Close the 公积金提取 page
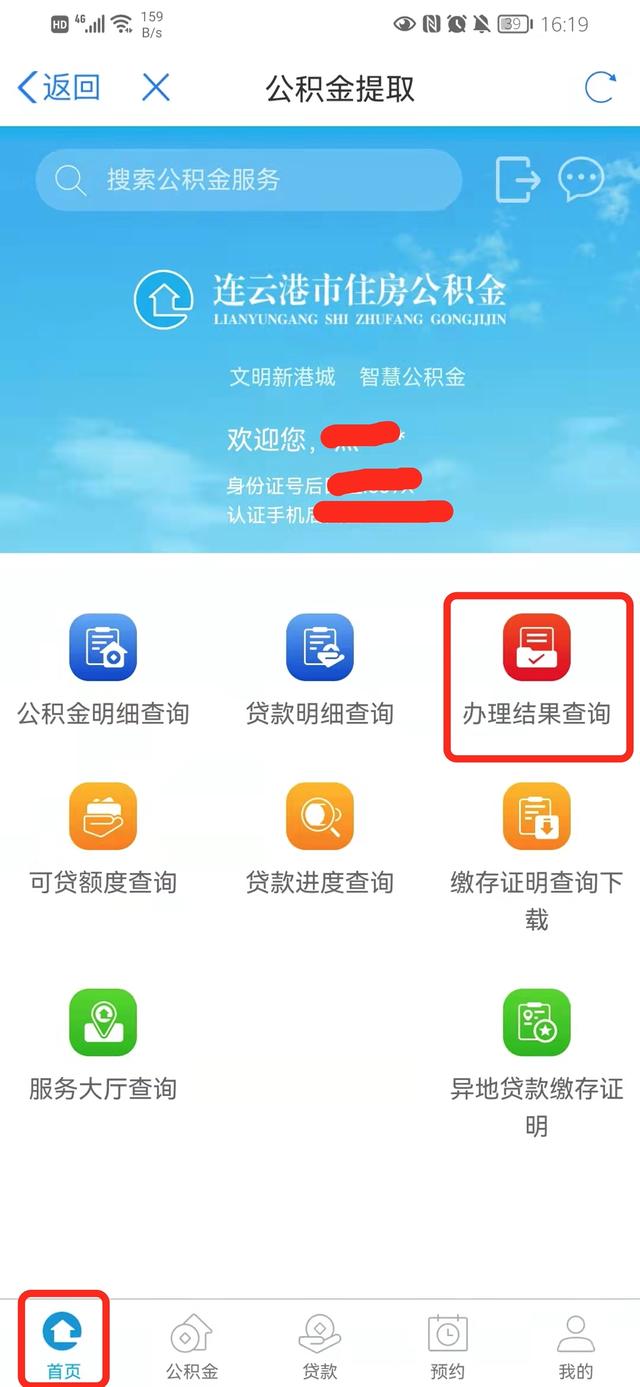The width and height of the screenshot is (640, 1387). click(x=156, y=88)
